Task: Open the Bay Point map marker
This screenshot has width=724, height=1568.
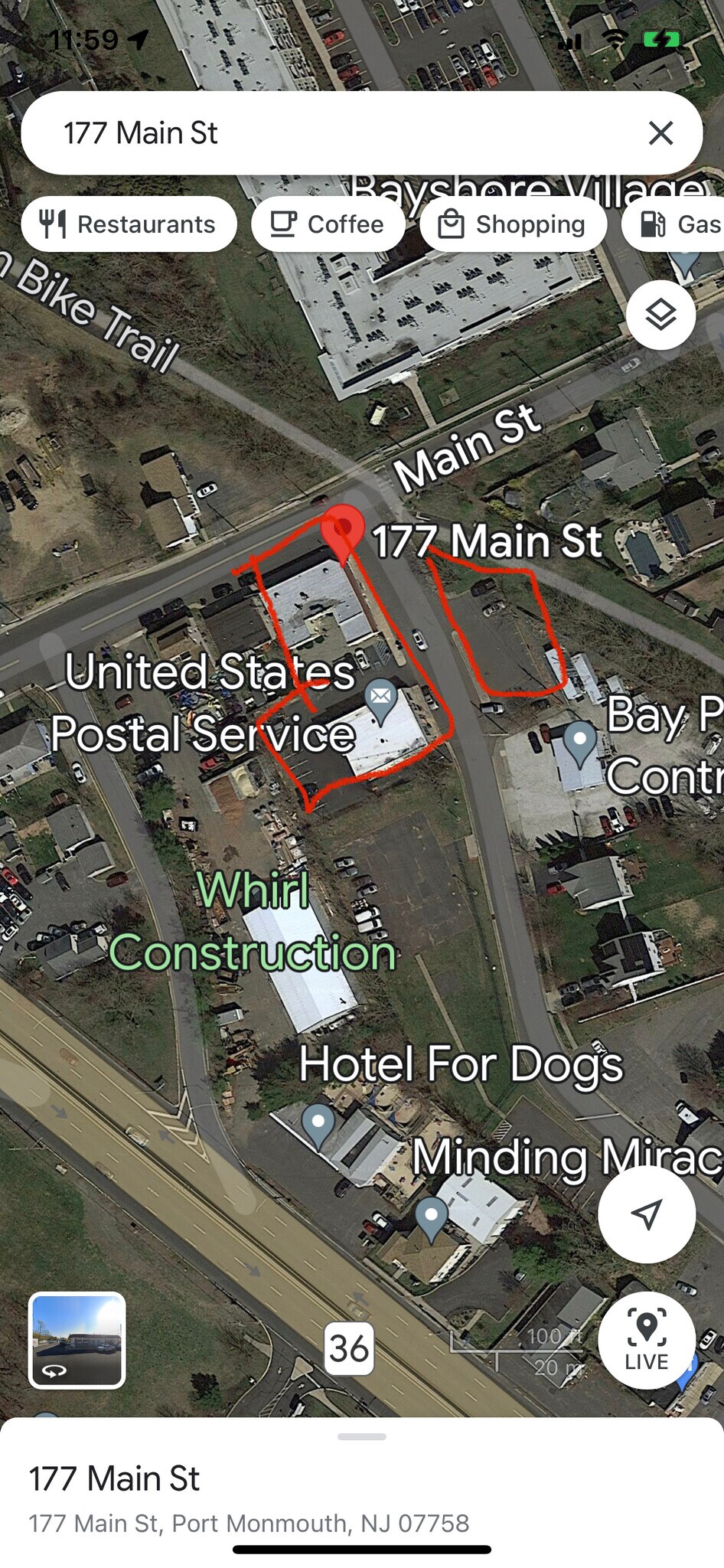Action: click(579, 743)
